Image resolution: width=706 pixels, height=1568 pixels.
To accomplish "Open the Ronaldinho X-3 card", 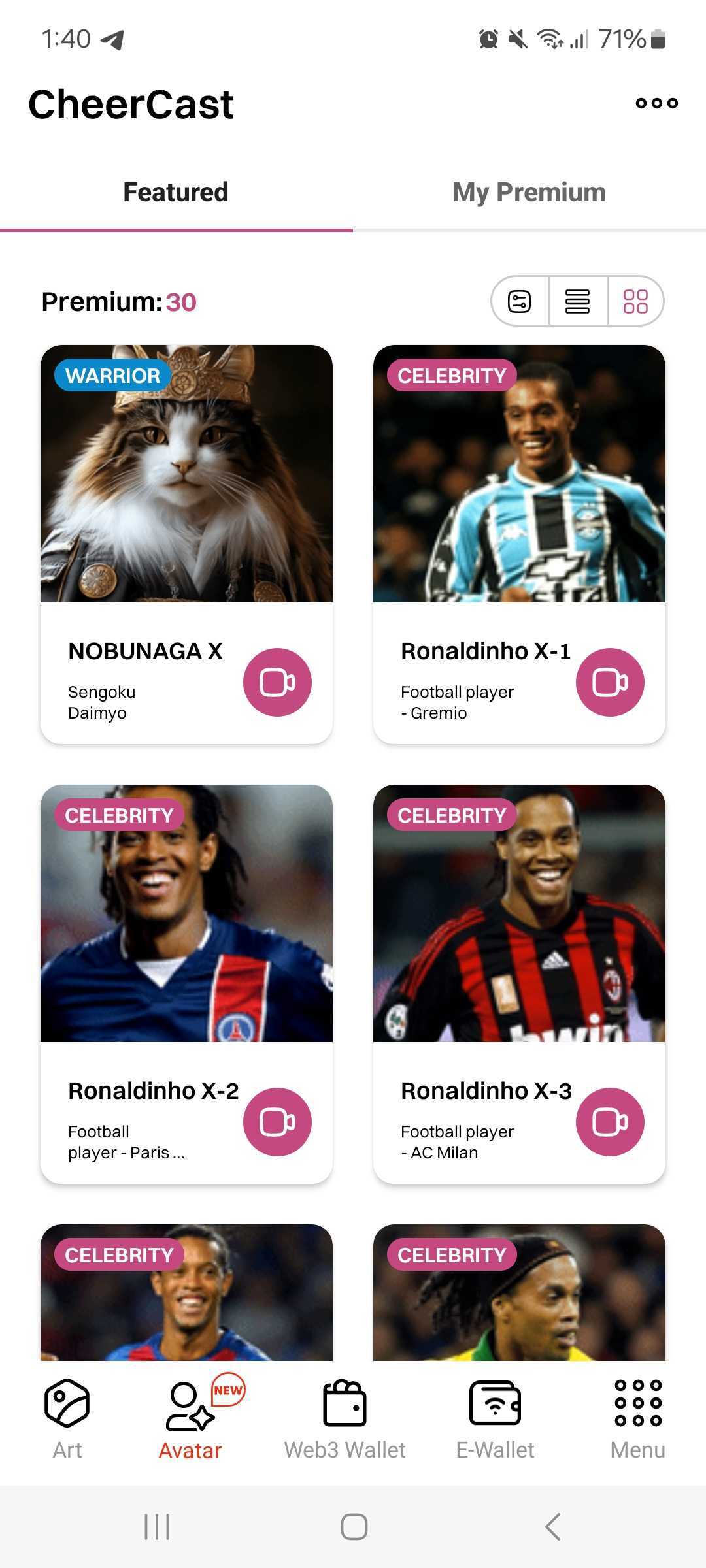I will coord(519,913).
